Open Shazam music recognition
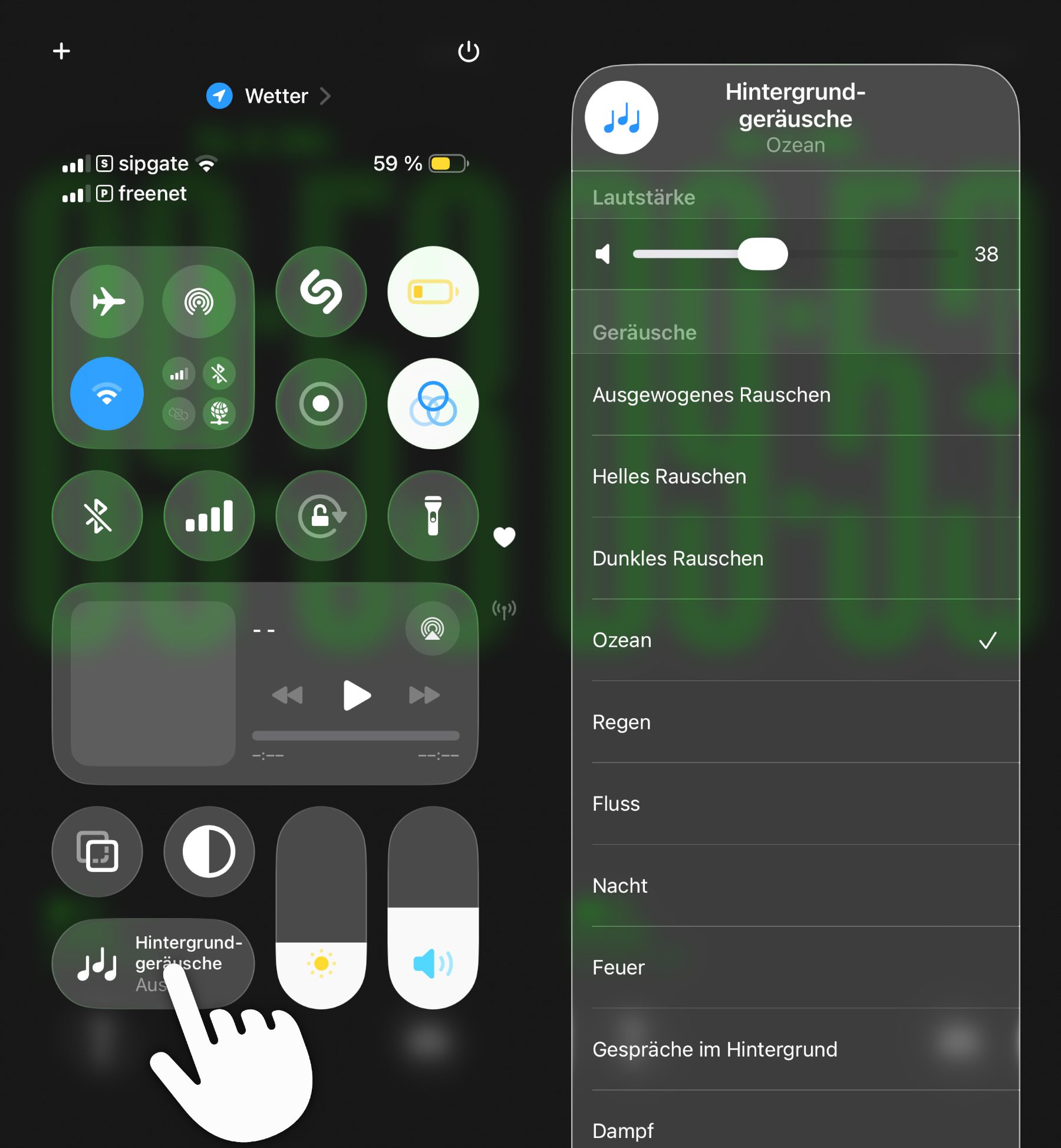1061x1148 pixels. [321, 292]
